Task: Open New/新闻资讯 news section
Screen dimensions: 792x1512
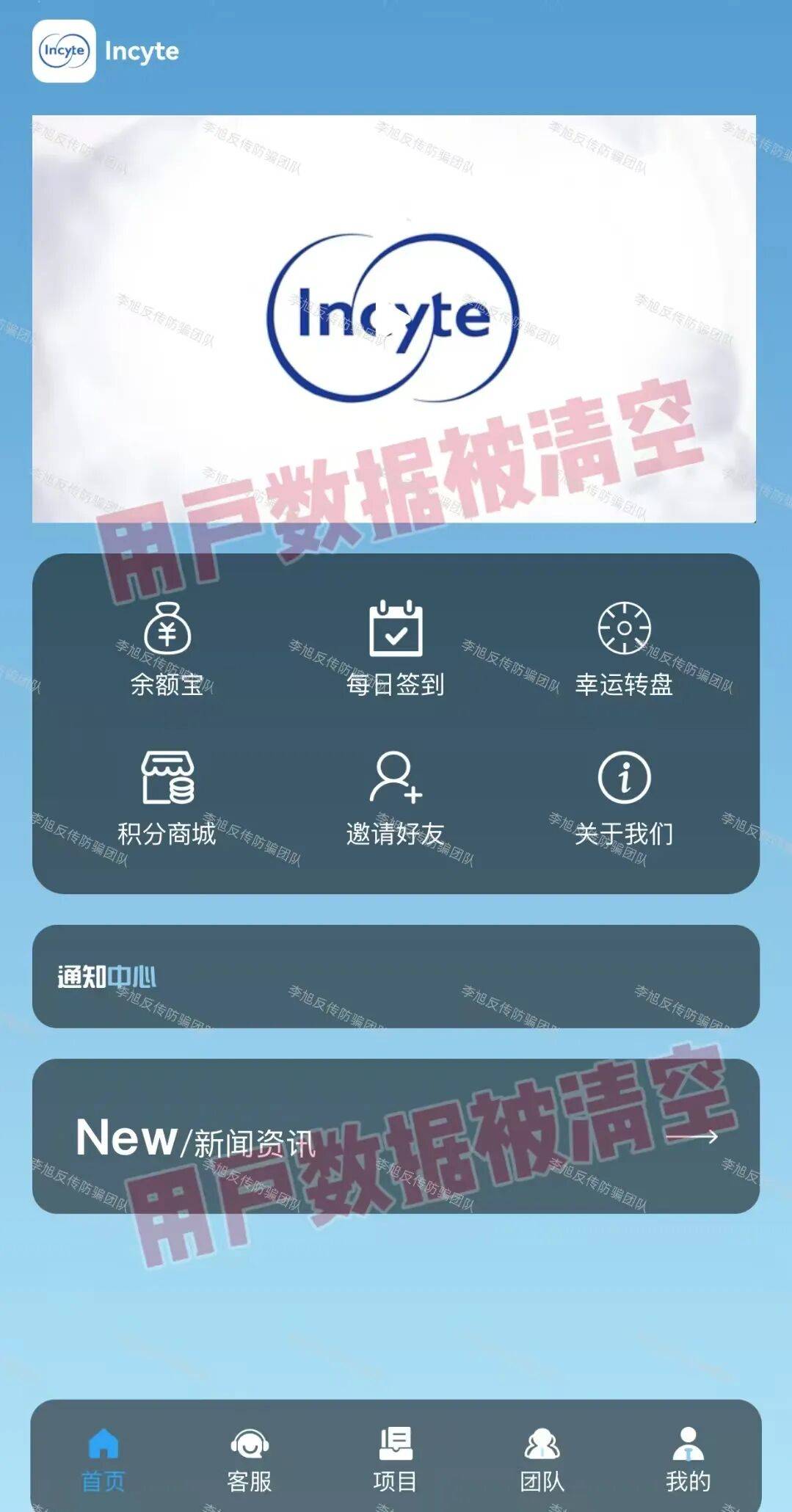Action: point(396,1136)
